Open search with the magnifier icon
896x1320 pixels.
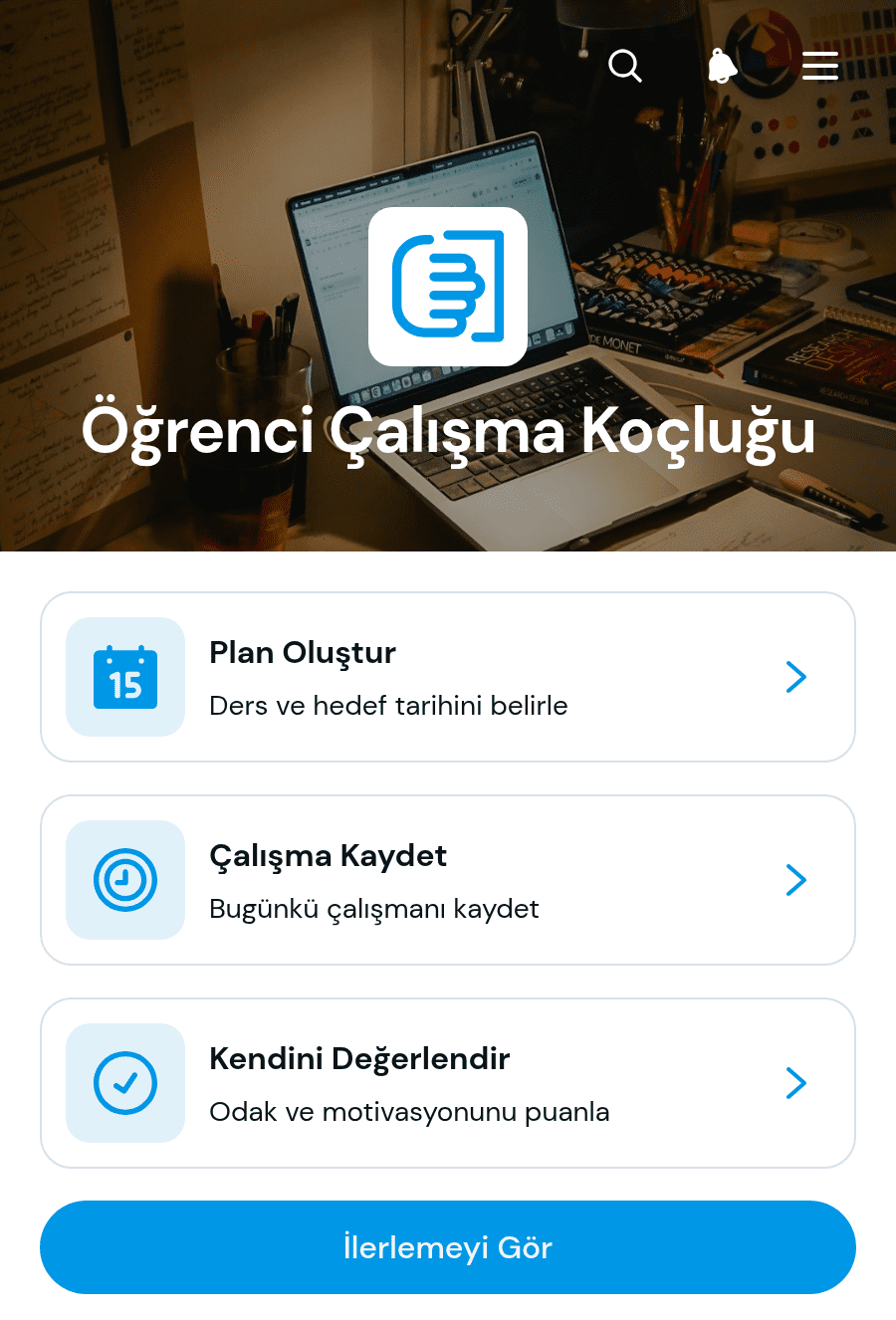pos(625,66)
